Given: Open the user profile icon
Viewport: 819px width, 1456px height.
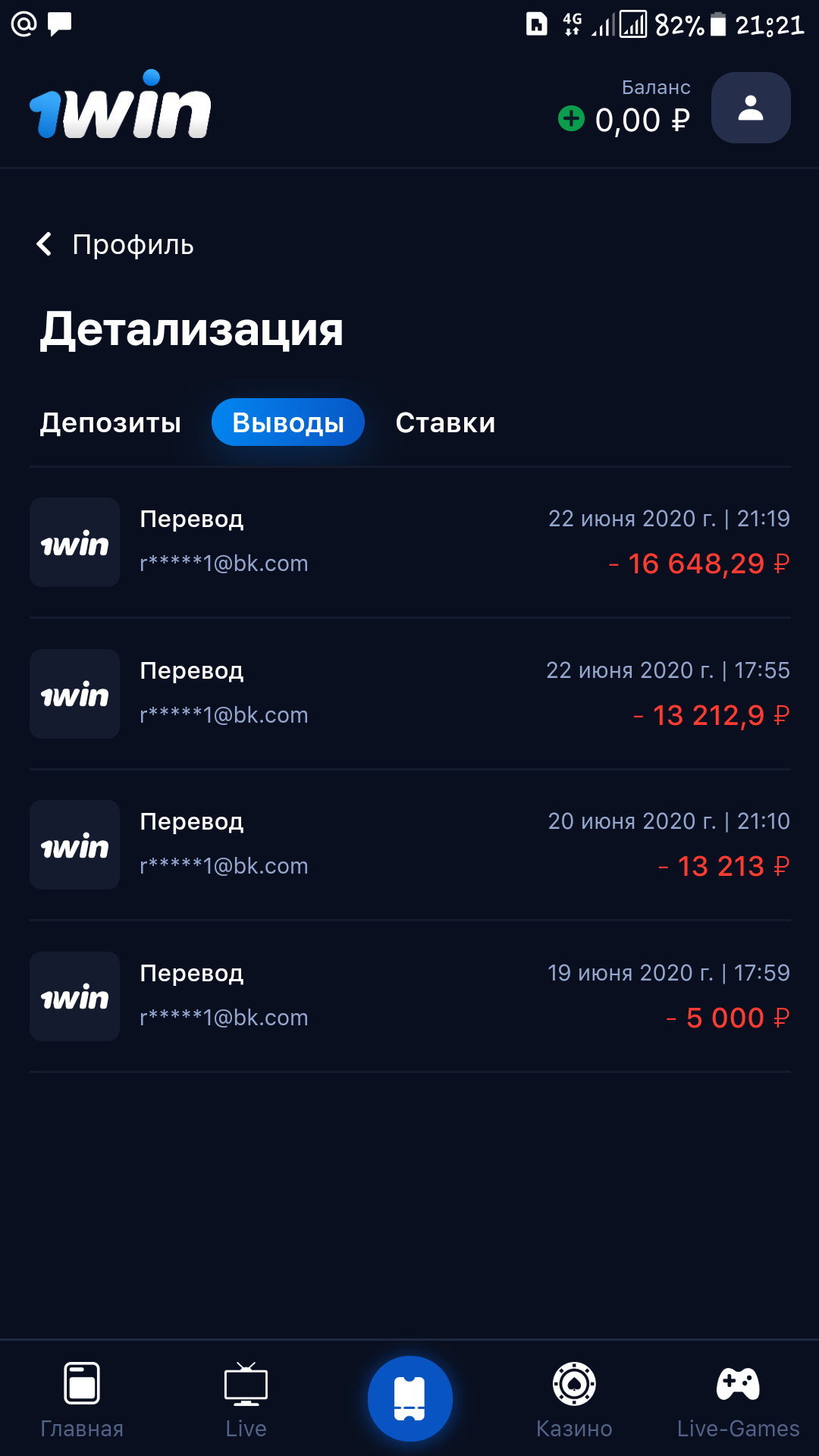Looking at the screenshot, I should 751,108.
